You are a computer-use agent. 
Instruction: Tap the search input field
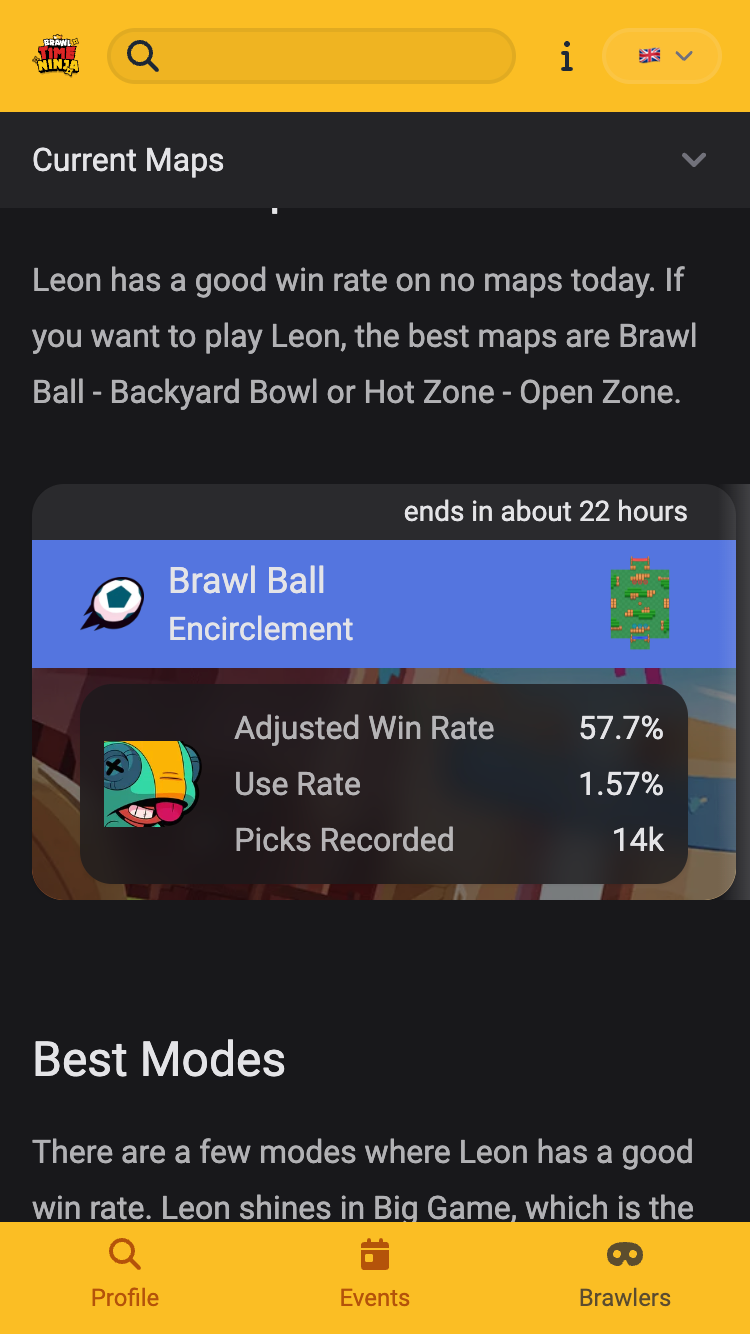(330, 56)
